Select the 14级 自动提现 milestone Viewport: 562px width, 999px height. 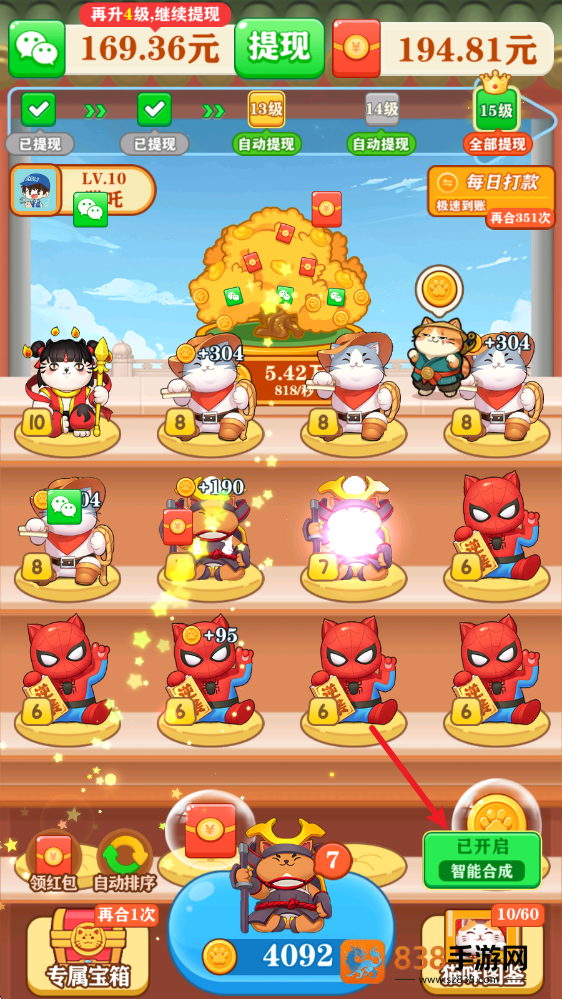click(x=382, y=124)
